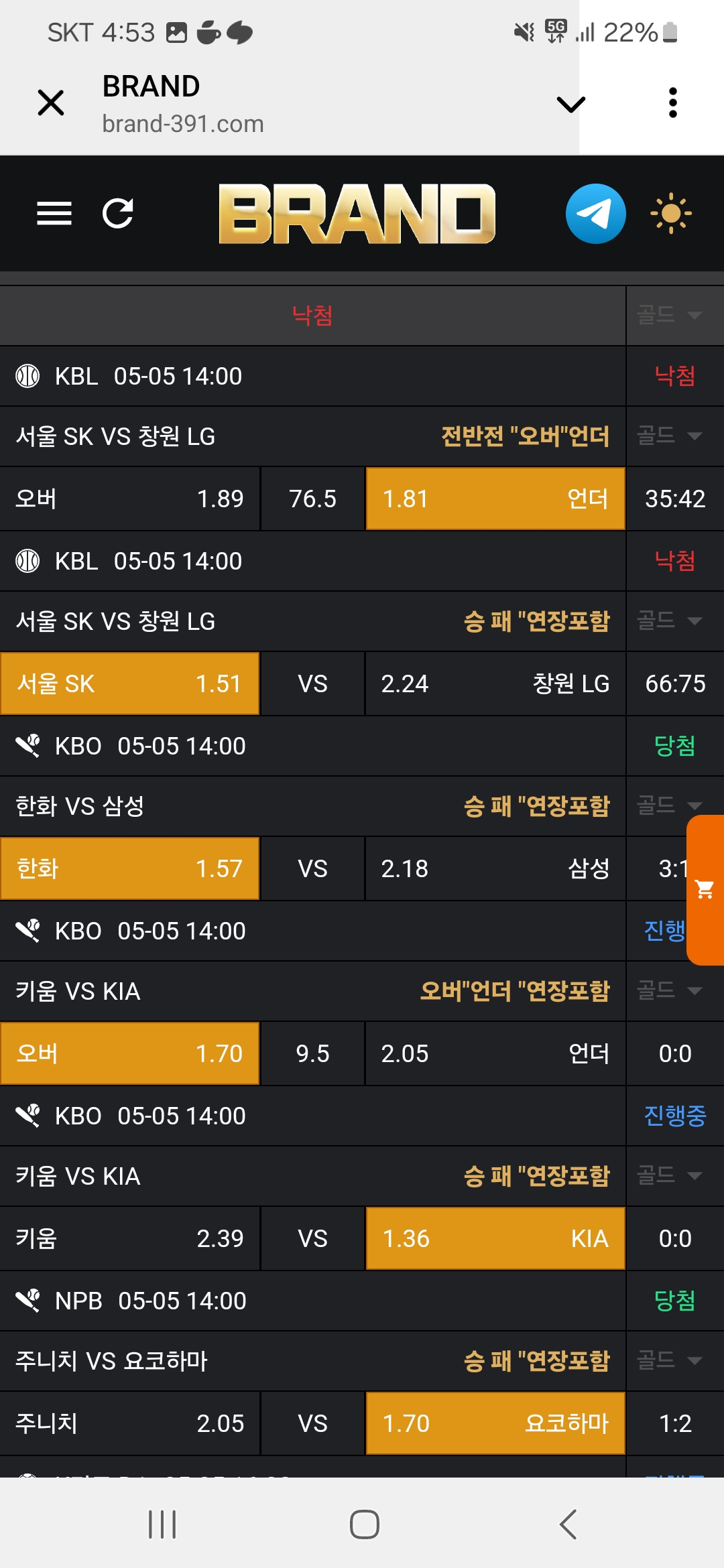Screen dimensions: 724x1568
Task: Open the orange shopping cart tab
Action: (x=705, y=890)
